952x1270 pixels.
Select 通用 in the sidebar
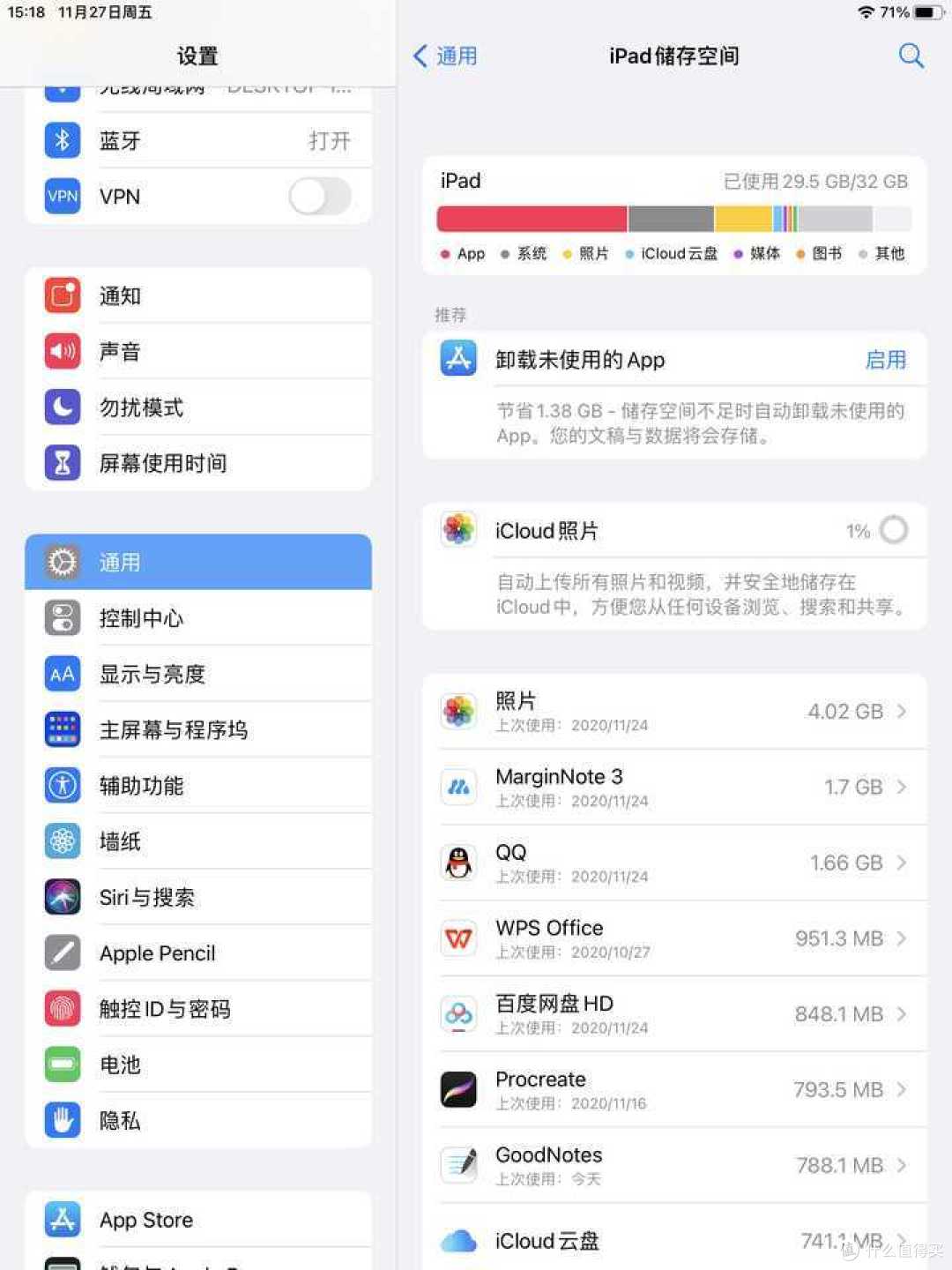(x=119, y=562)
